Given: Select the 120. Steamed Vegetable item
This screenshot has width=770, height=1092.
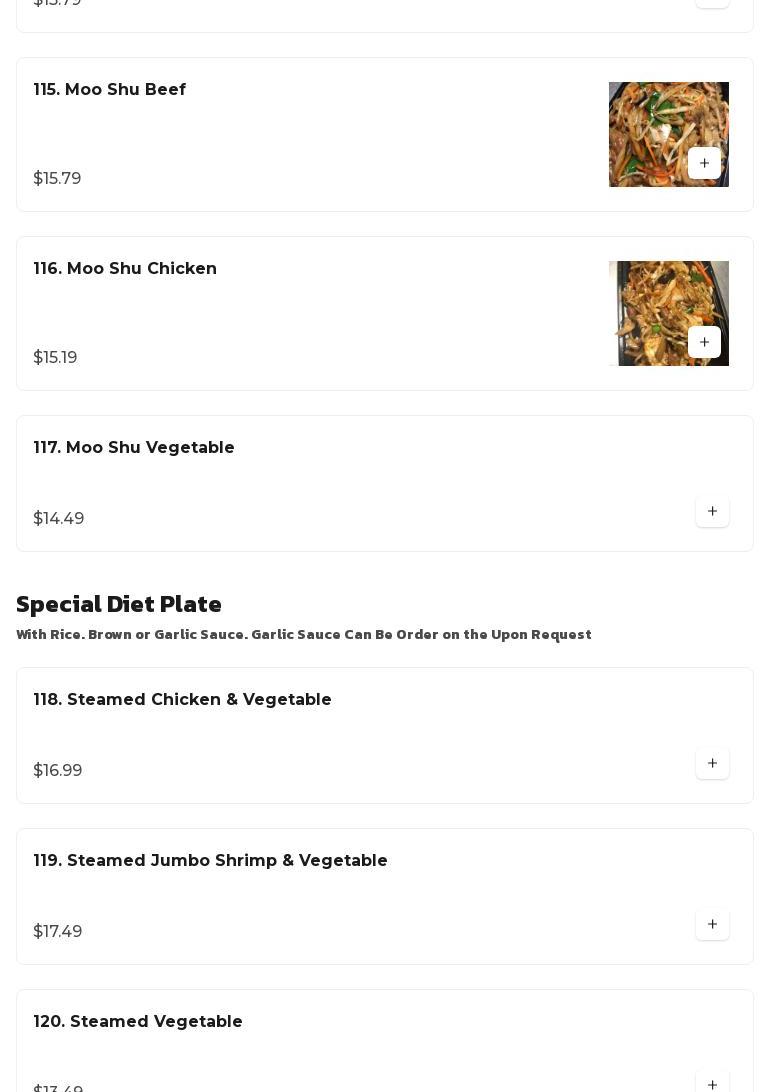Looking at the screenshot, I should 138,1022.
